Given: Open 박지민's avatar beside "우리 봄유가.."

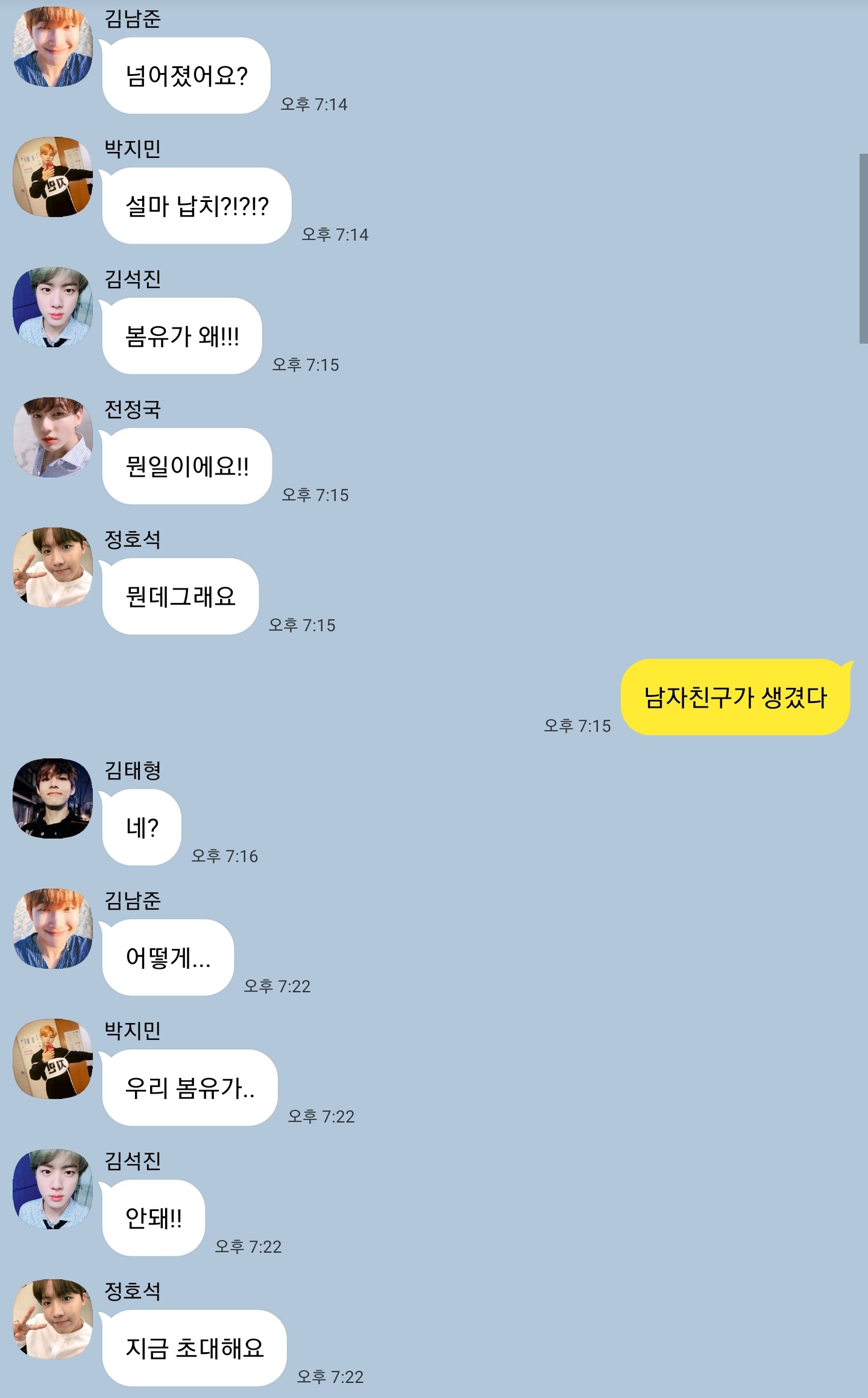Looking at the screenshot, I should 53,1059.
